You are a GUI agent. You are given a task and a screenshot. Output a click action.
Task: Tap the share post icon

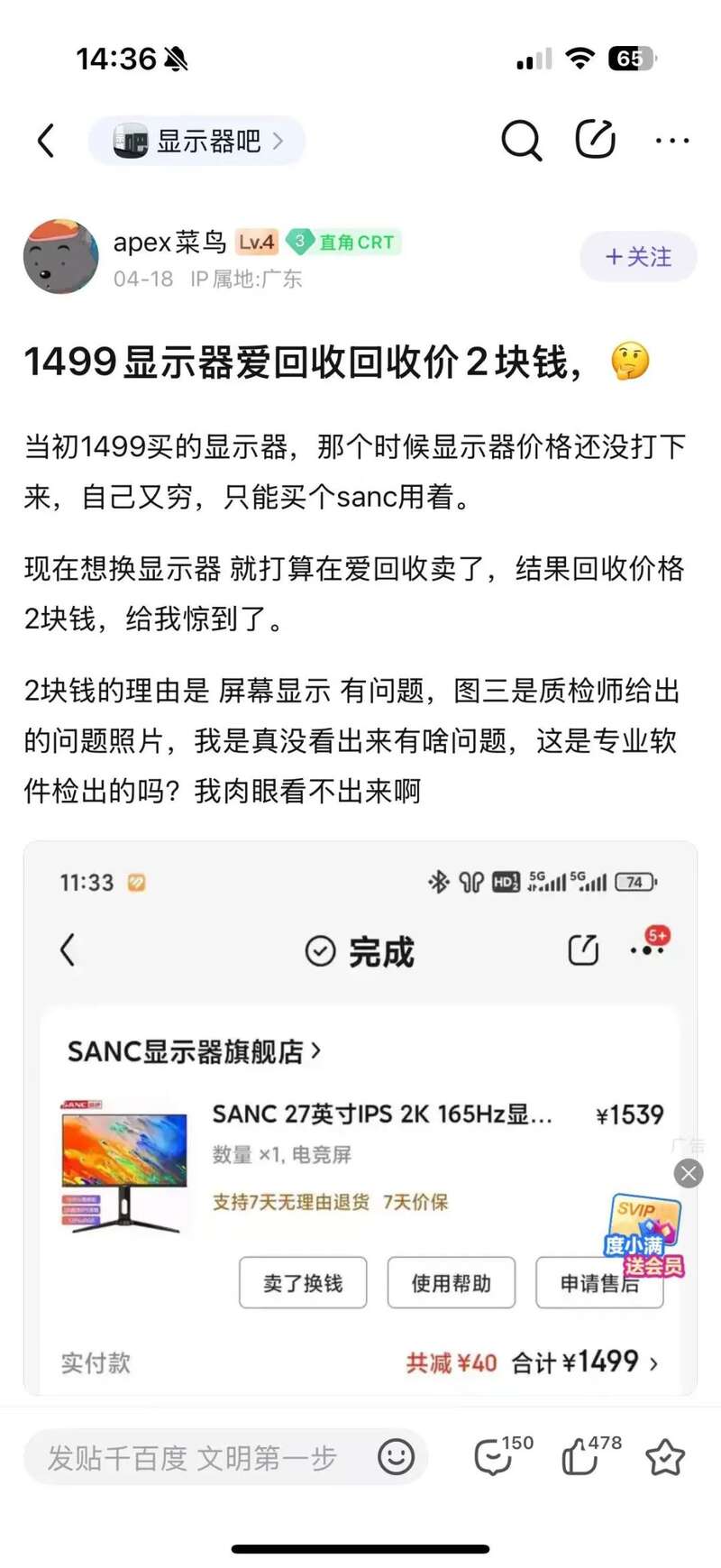[596, 140]
